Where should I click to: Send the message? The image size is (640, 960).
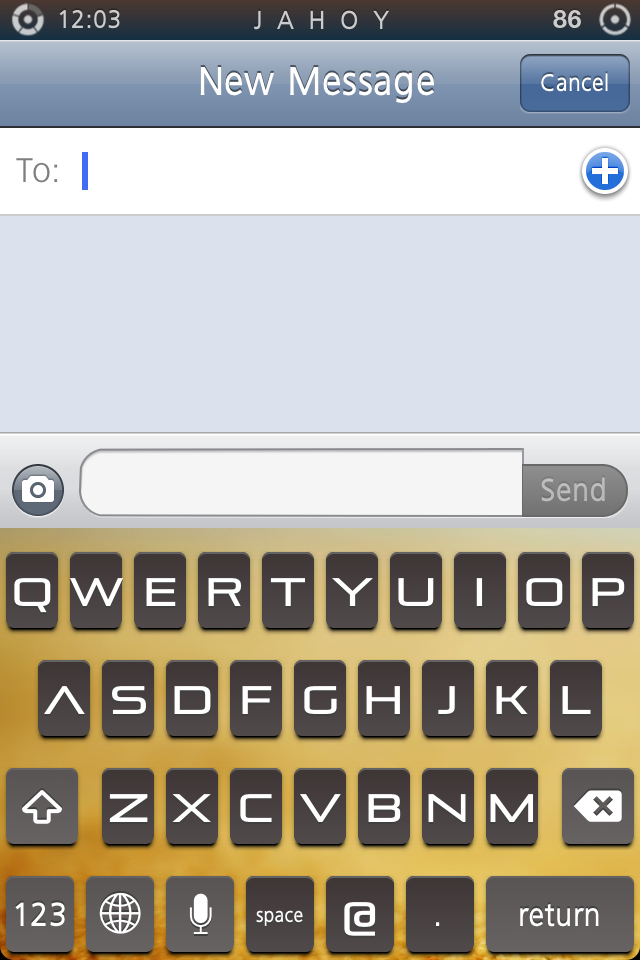[574, 490]
